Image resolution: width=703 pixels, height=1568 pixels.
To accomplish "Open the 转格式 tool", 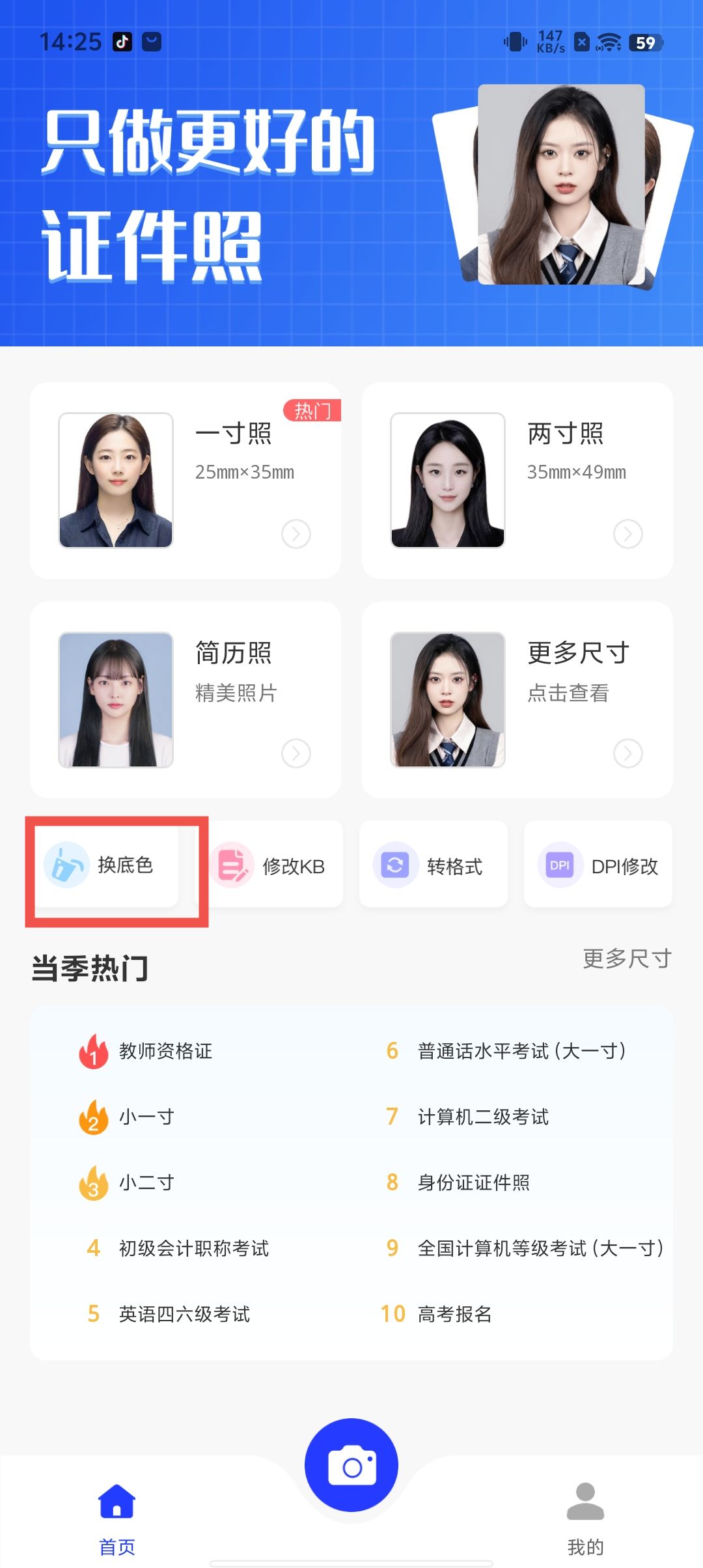I will (x=434, y=865).
